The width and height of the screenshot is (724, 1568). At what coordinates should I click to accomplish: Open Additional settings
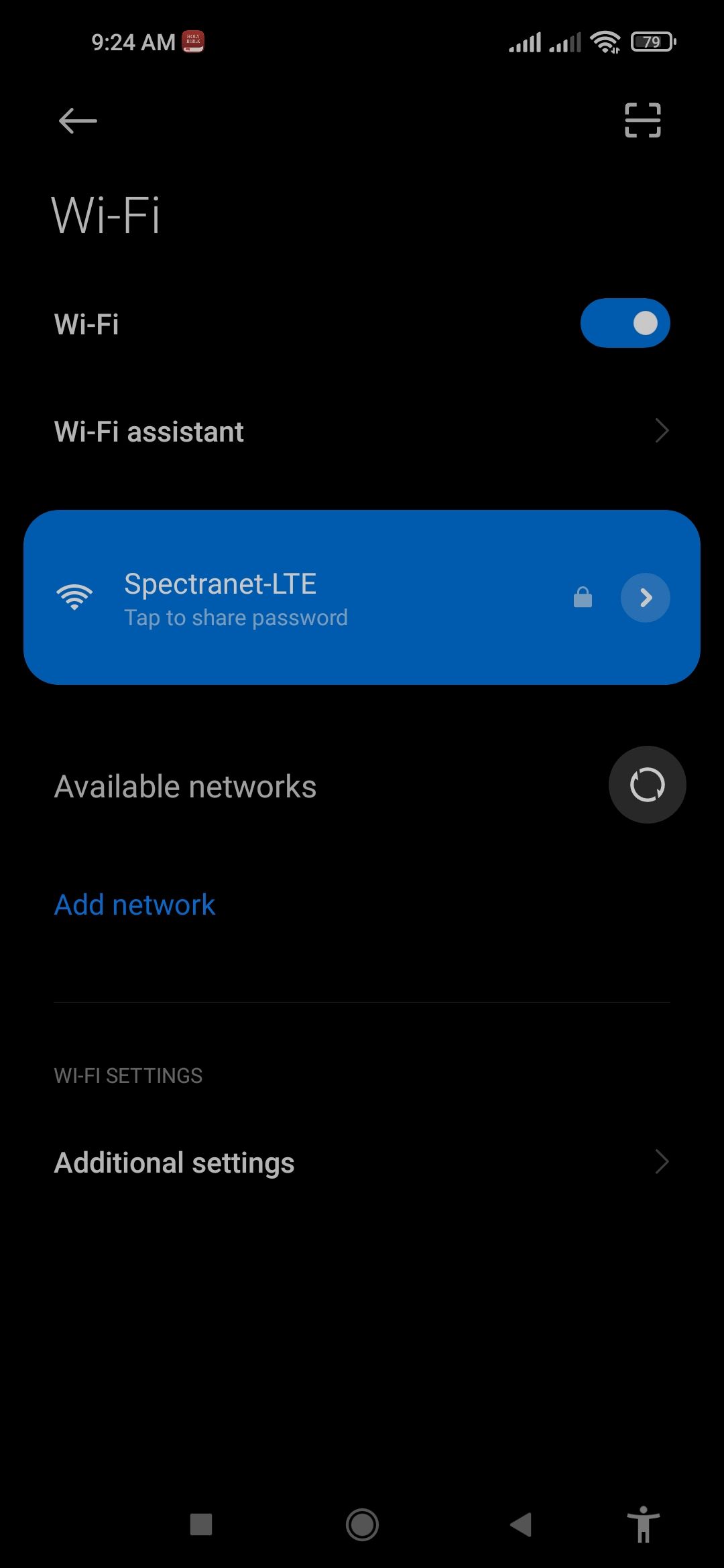(362, 1163)
